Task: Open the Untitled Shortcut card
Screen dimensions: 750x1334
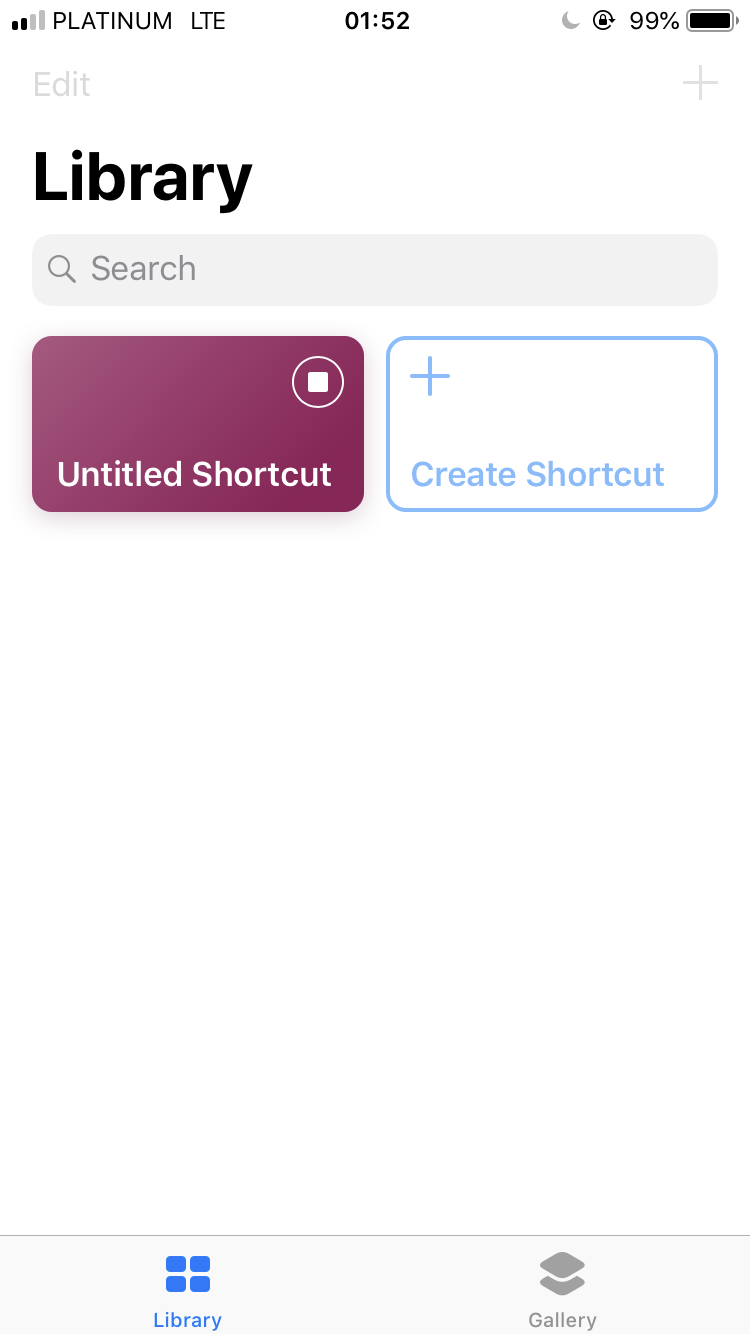Action: 198,424
